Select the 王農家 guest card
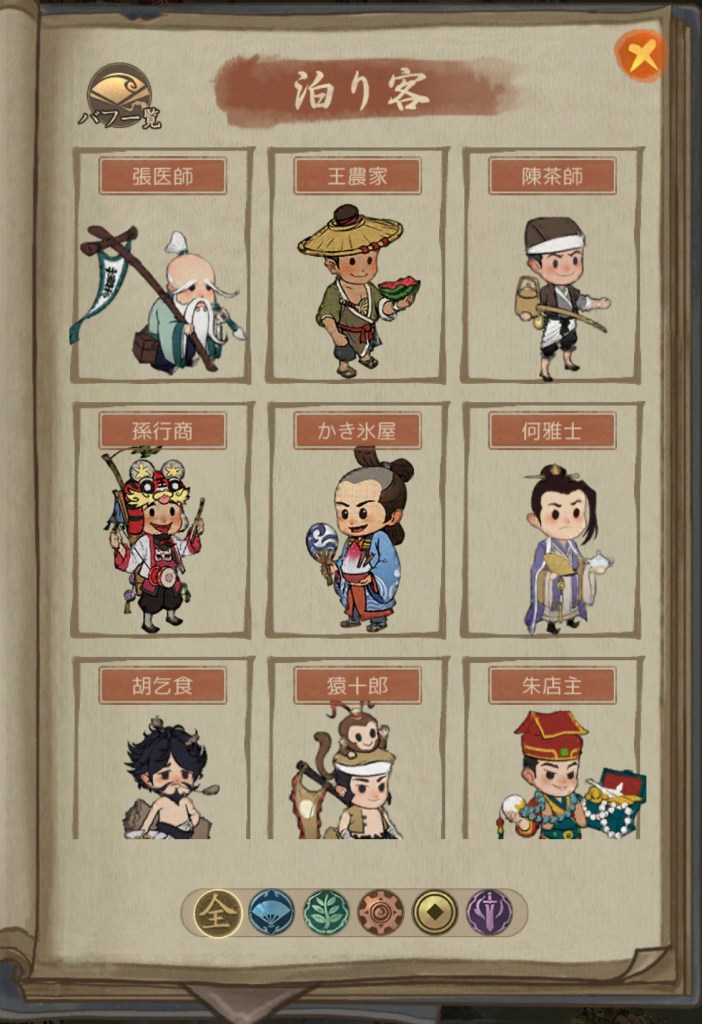The height and width of the screenshot is (1024, 702). point(357,266)
